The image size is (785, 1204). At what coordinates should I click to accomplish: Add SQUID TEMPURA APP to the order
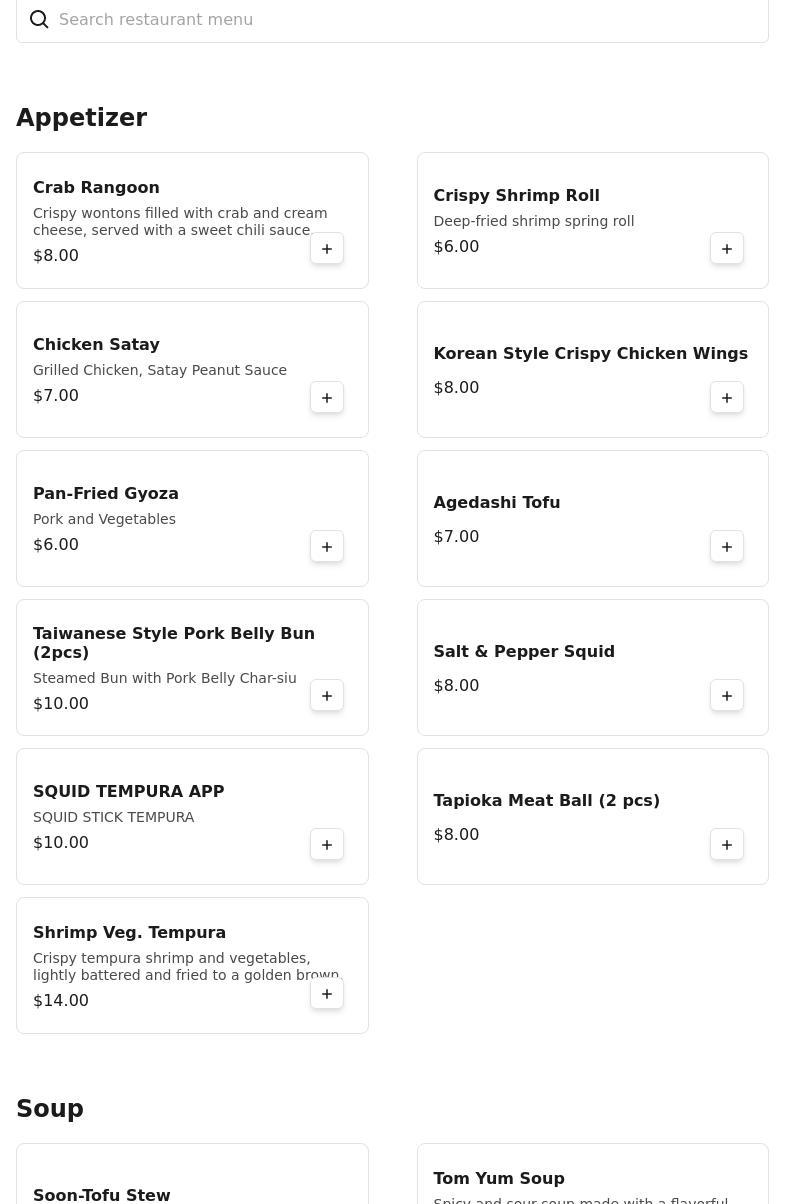click(x=327, y=845)
